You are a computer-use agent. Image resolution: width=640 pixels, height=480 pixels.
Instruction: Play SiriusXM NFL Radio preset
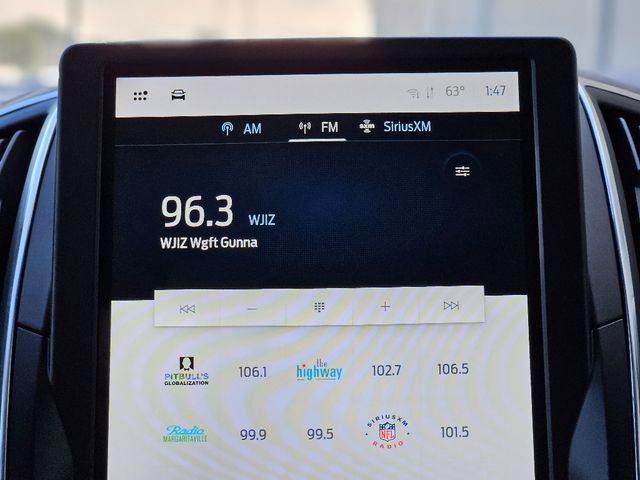(x=387, y=433)
